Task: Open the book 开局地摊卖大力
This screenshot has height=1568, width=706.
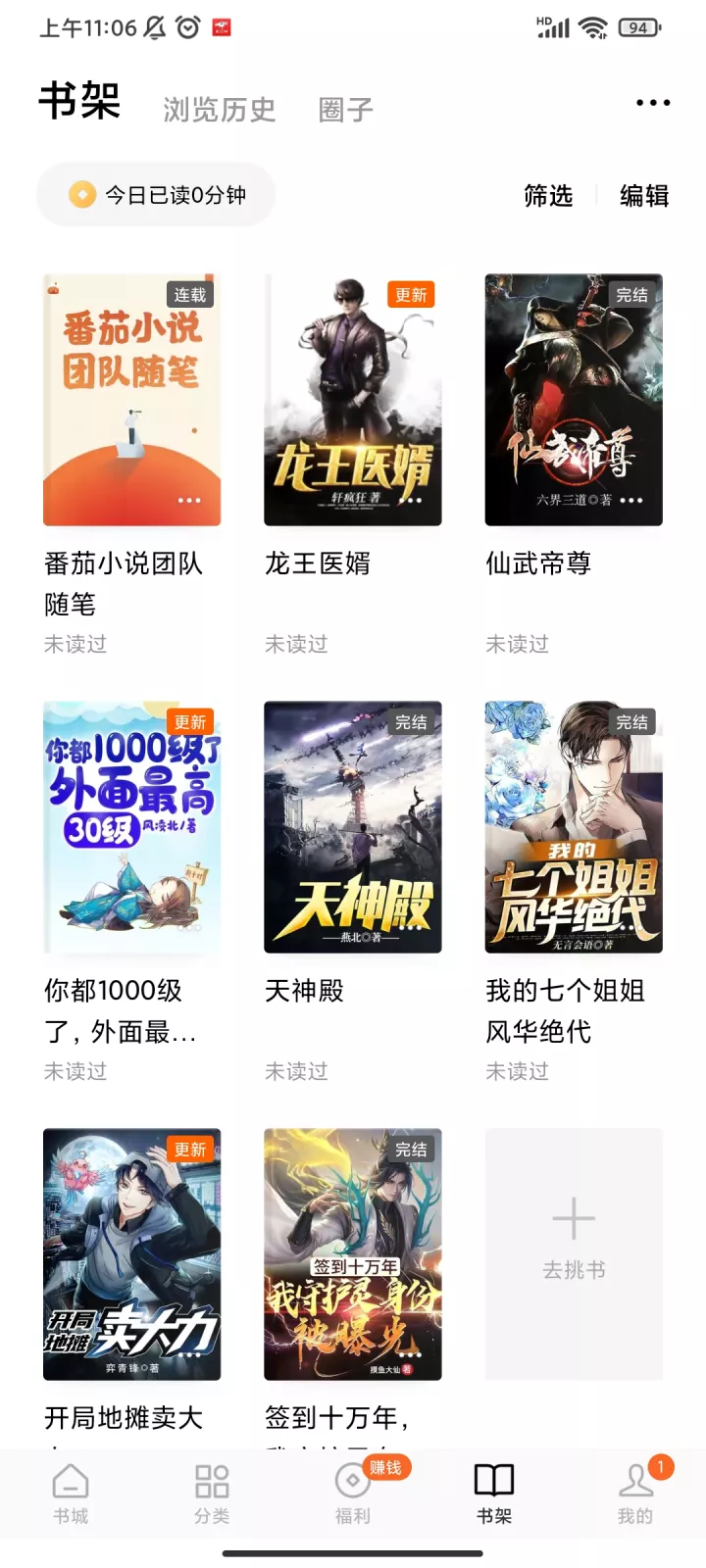Action: point(131,1254)
